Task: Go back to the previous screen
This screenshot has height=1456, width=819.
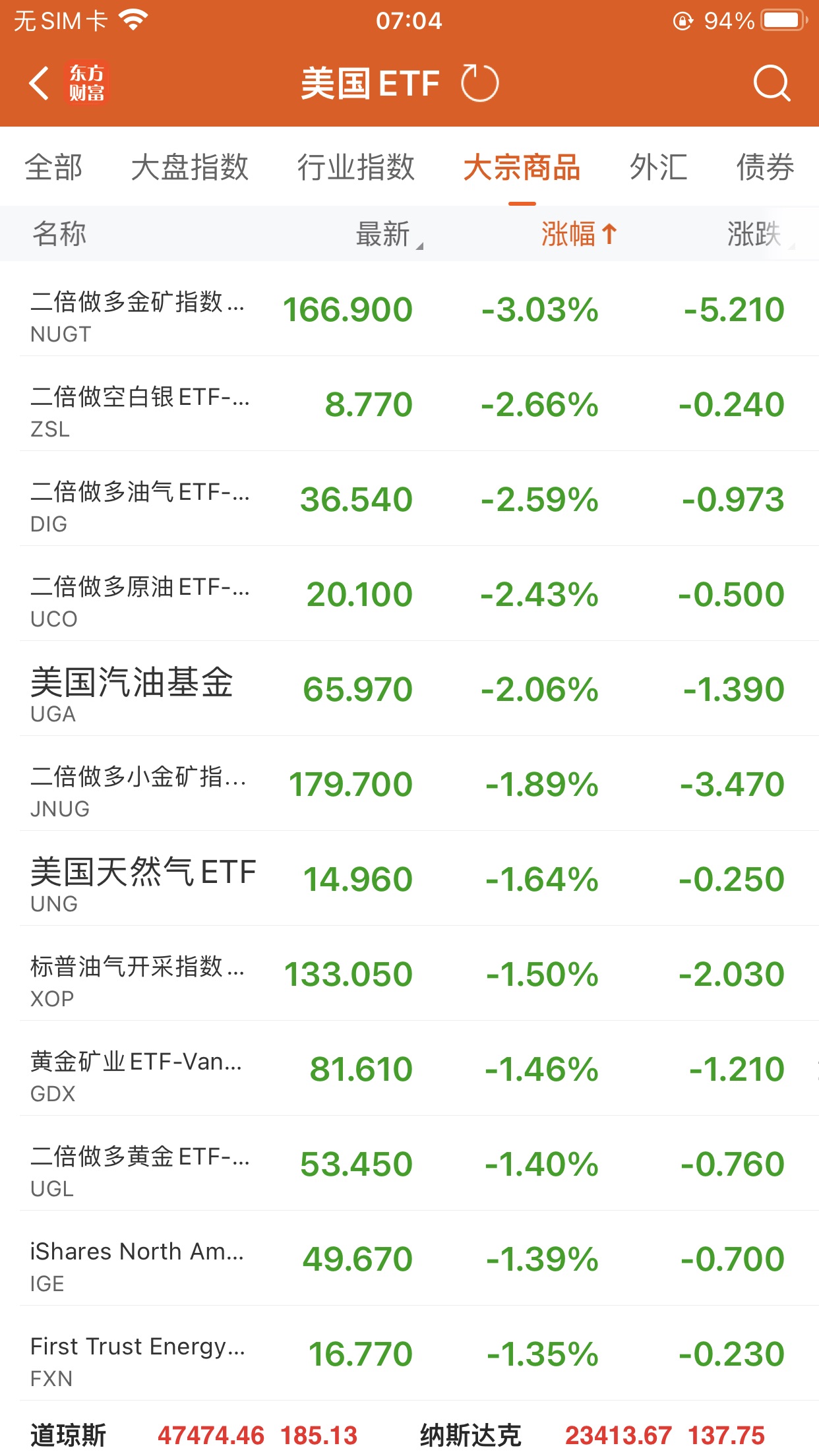Action: click(40, 84)
